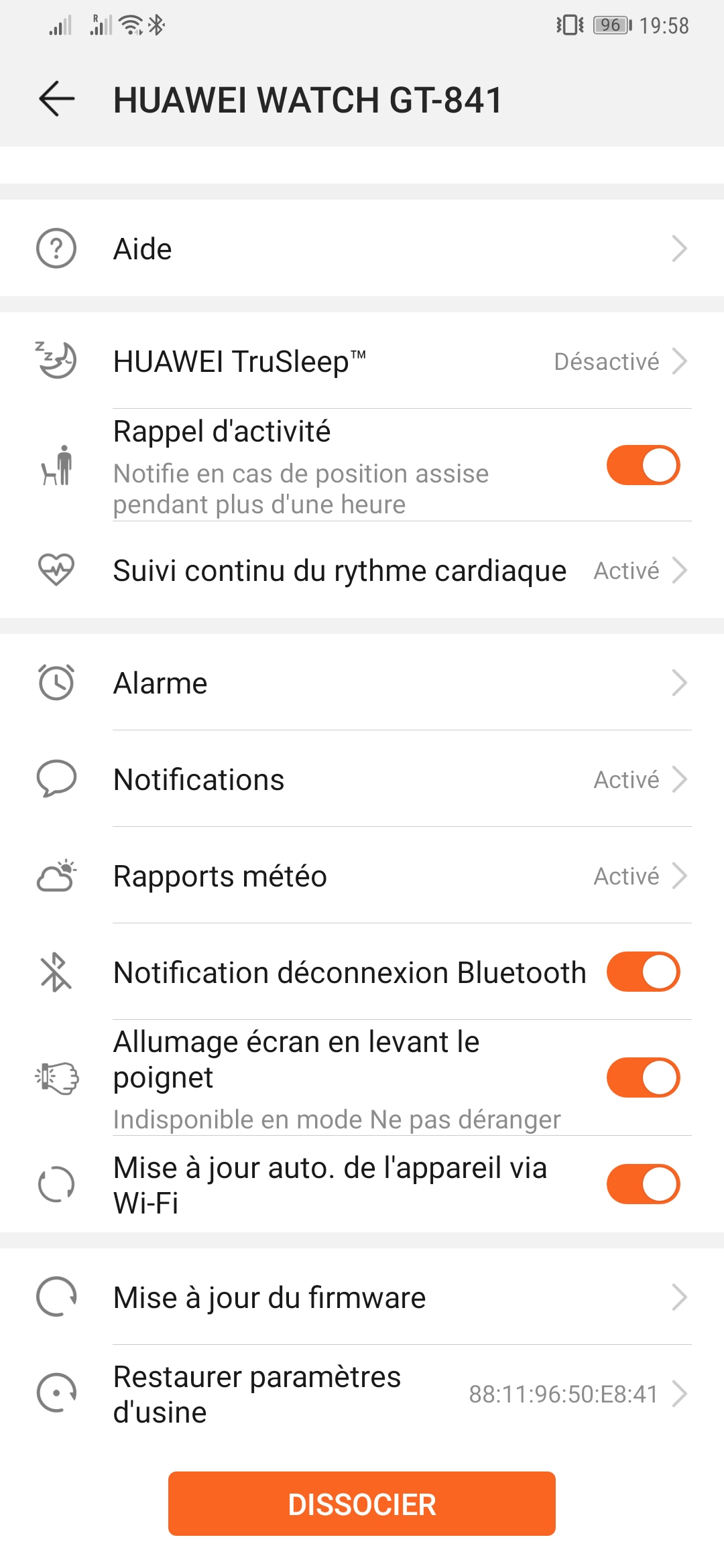The image size is (724, 1568).
Task: Disable Notification déconnexion Bluetooth
Action: pos(643,972)
